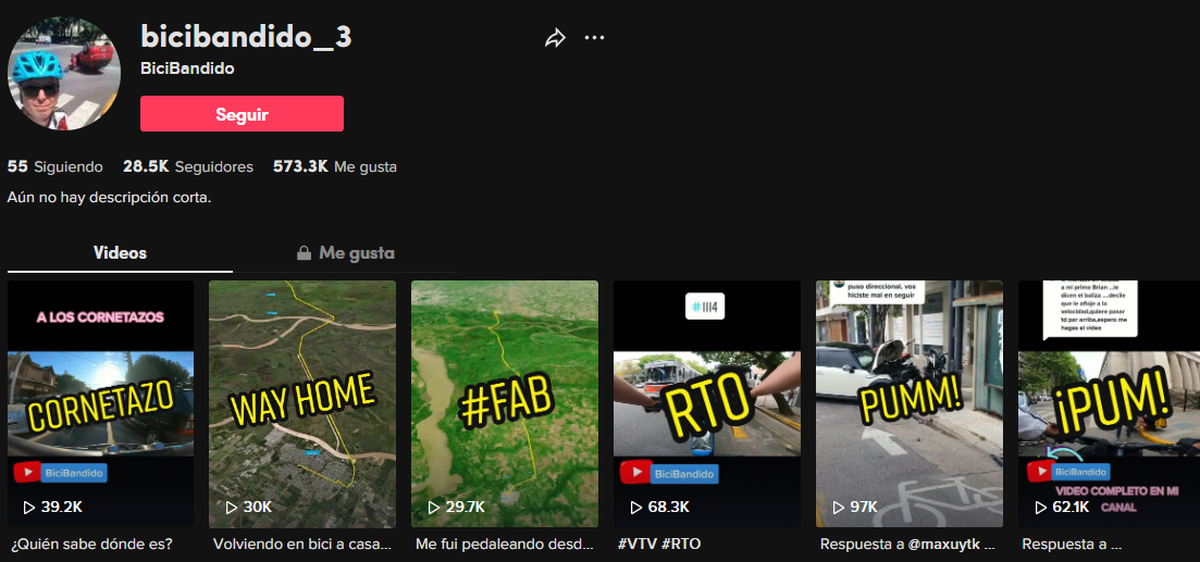View the 28.5K Seguidores list
This screenshot has height=562, width=1200.
(188, 167)
